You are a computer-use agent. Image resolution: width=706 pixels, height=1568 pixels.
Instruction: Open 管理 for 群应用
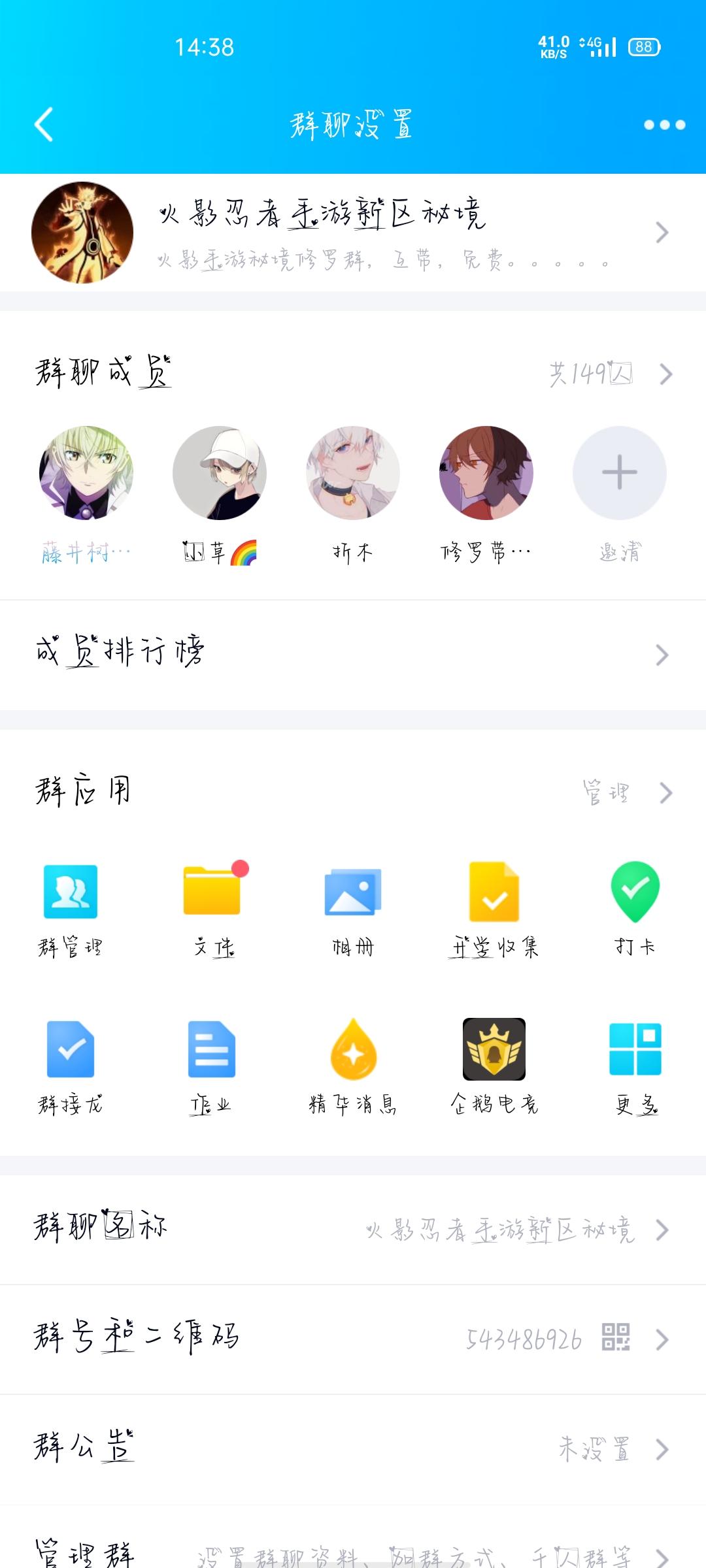coord(625,792)
